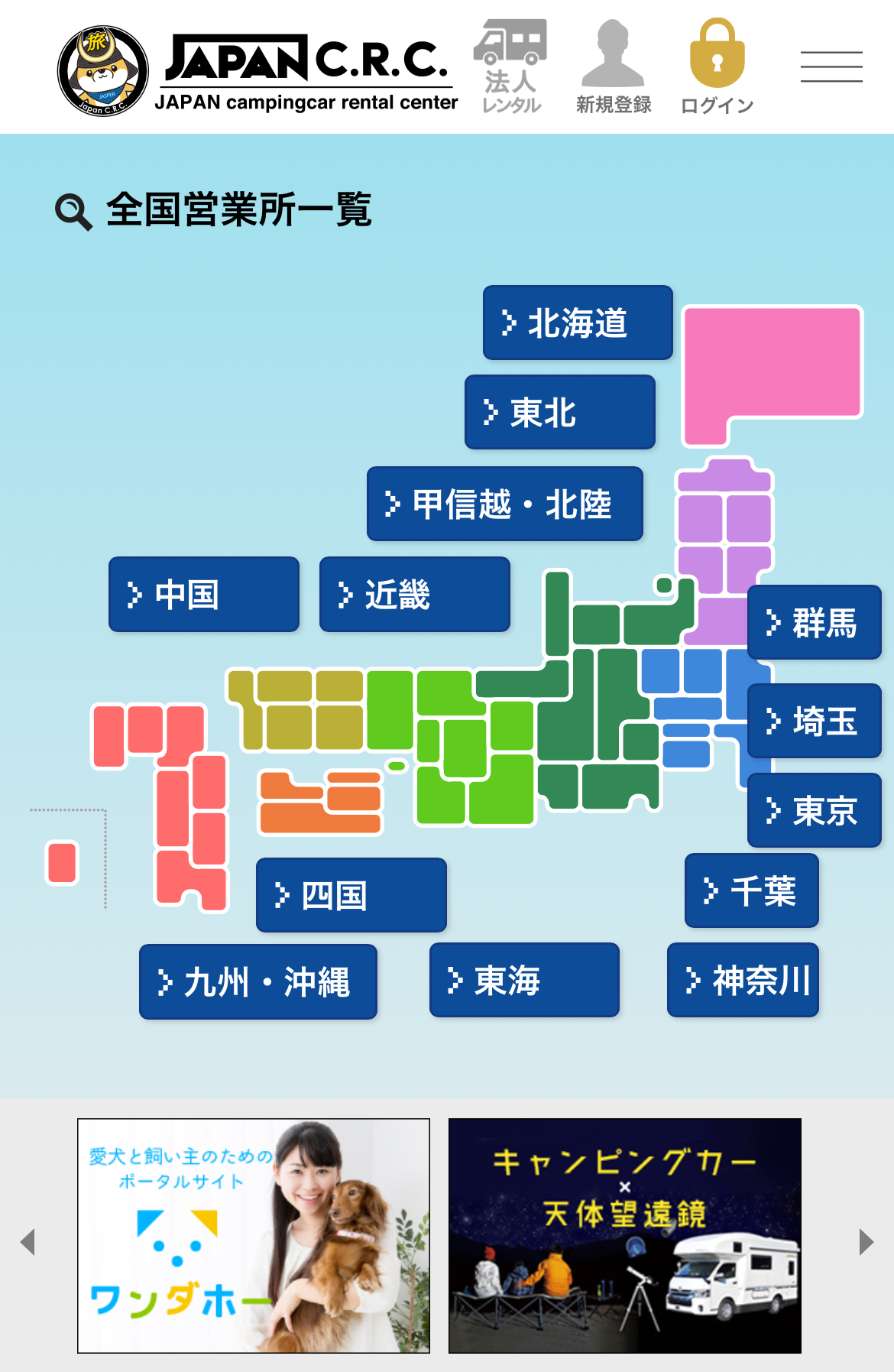Select 九州・沖縄 region
894x1372 pixels.
(258, 981)
